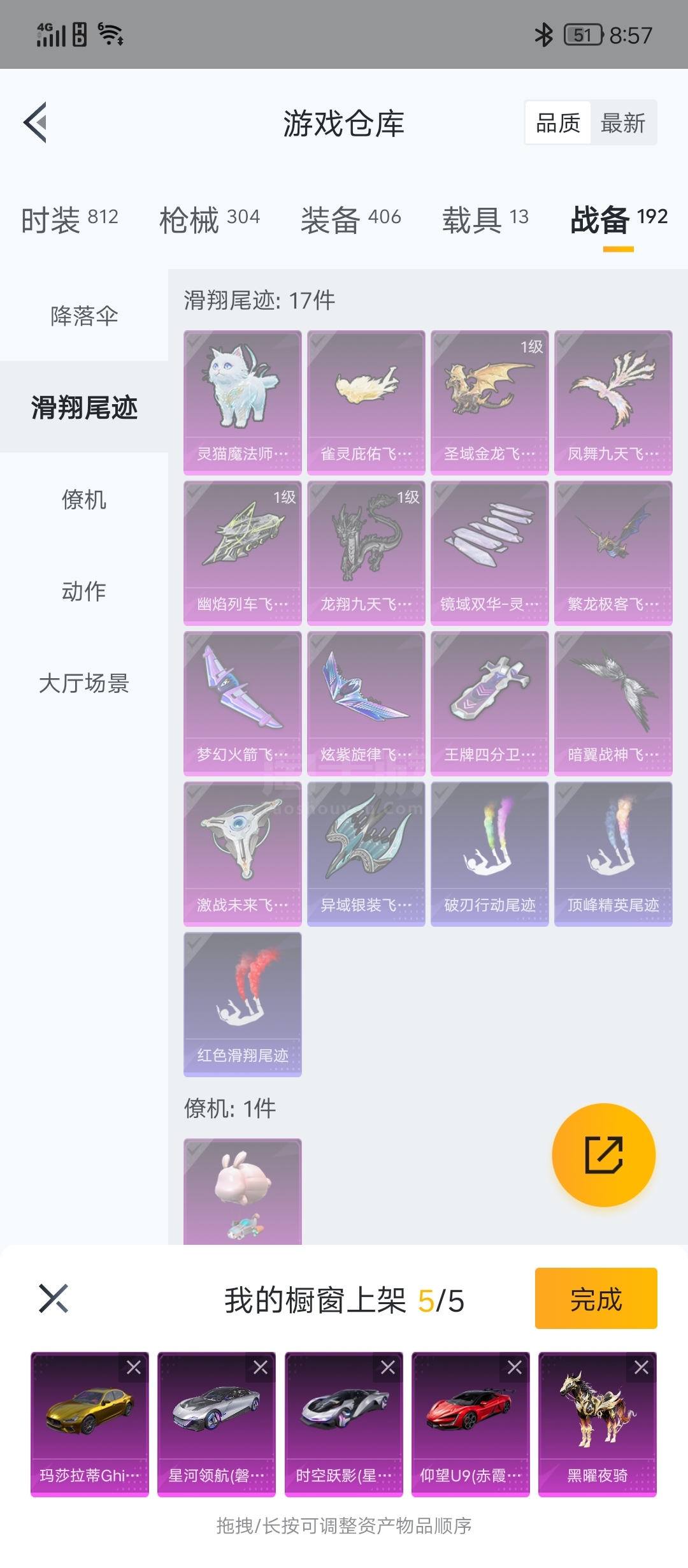Switch to the 枪械 tab
The width and height of the screenshot is (688, 1568).
[210, 219]
